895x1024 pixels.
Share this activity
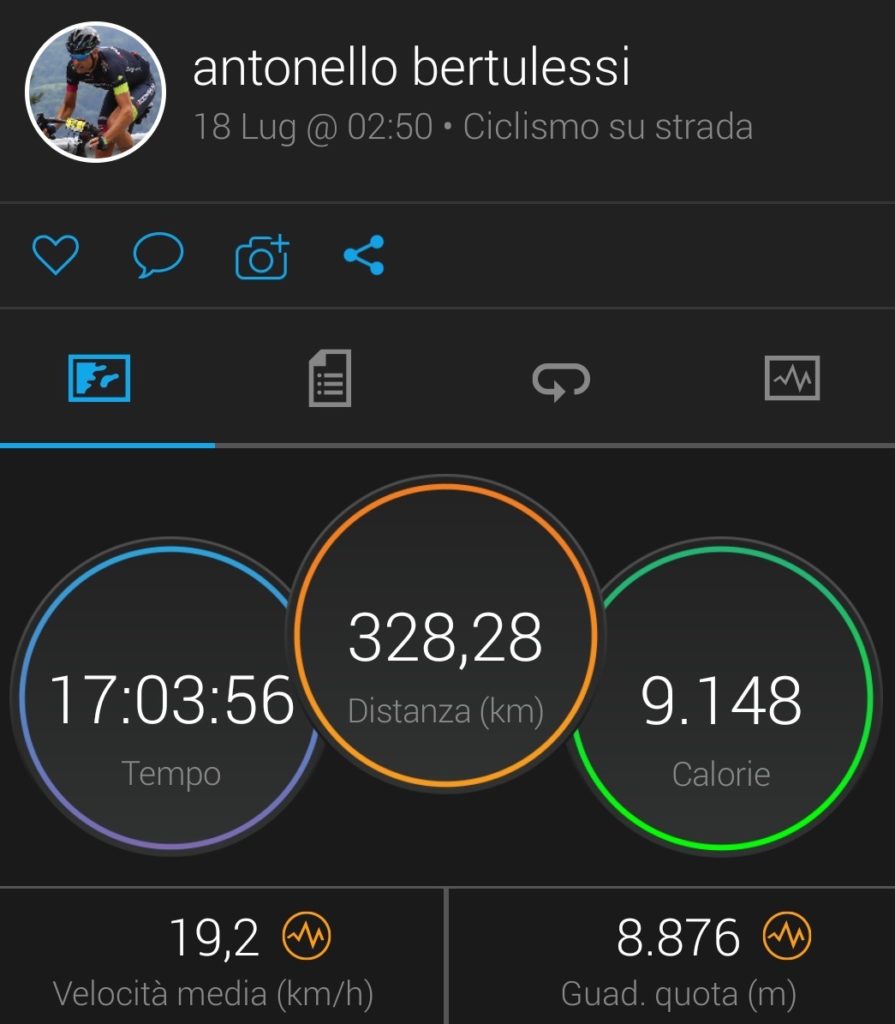(x=364, y=256)
